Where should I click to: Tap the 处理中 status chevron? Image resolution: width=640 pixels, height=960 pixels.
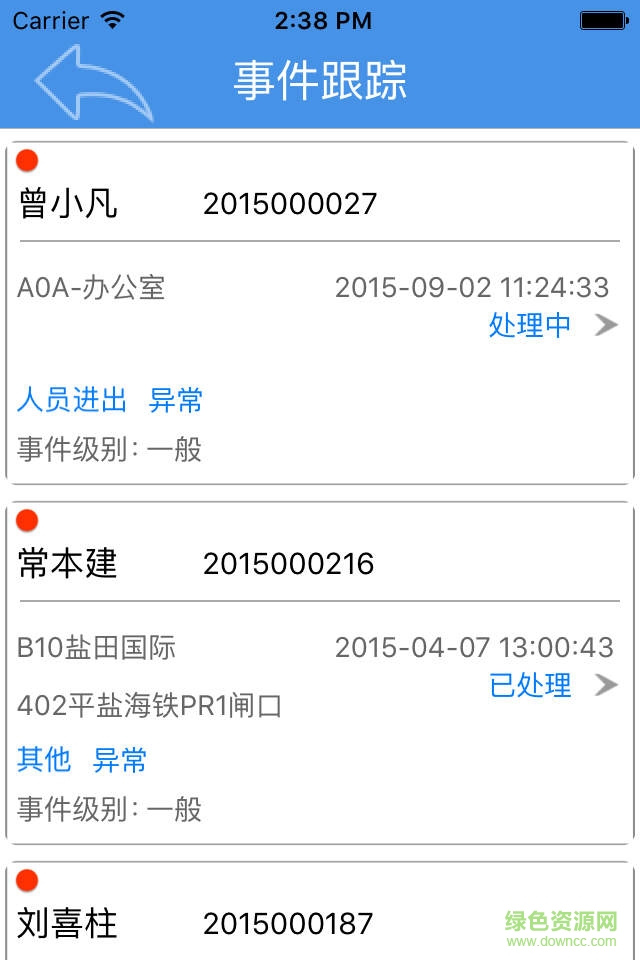coord(606,325)
